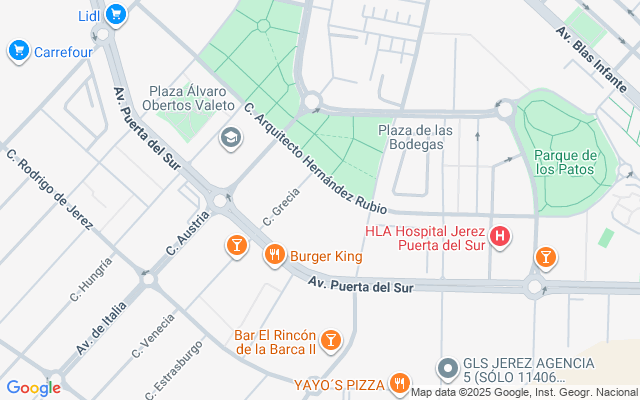This screenshot has width=640, height=400.
Task: Open the GLS Jerez Agencia 5 marker
Action: click(448, 368)
